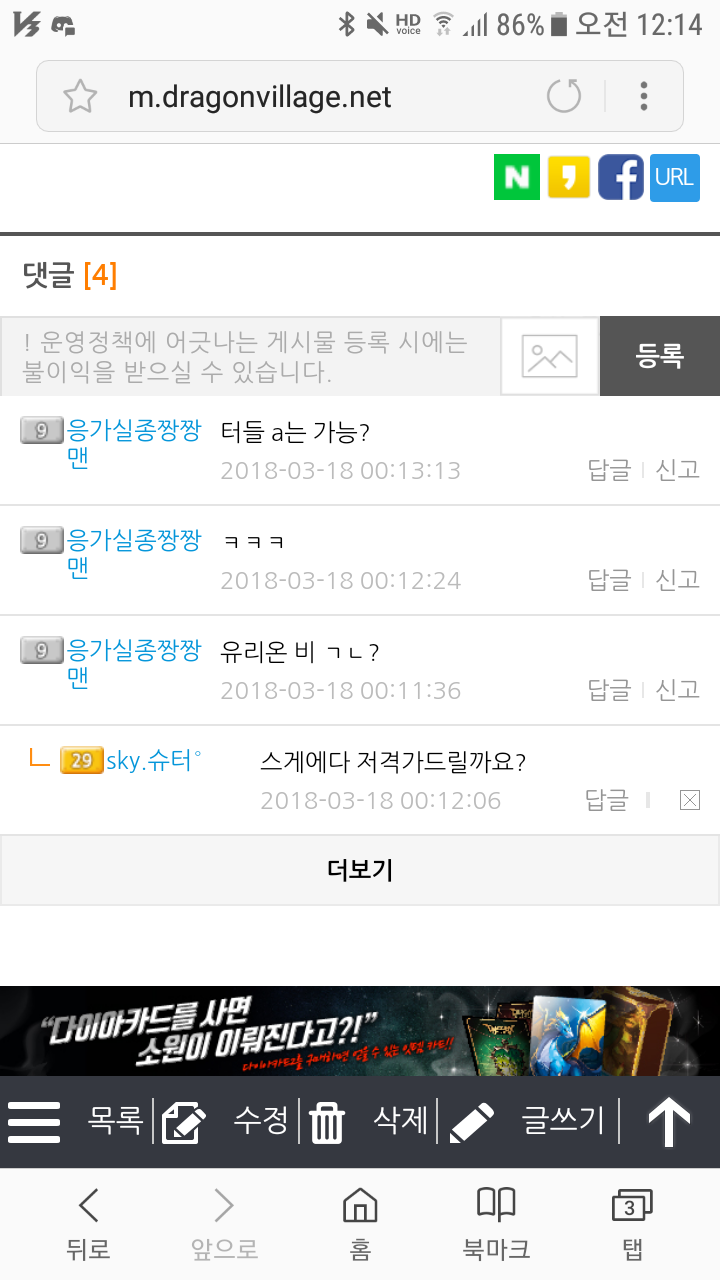
Task: Share the post to Naver
Action: (x=517, y=177)
